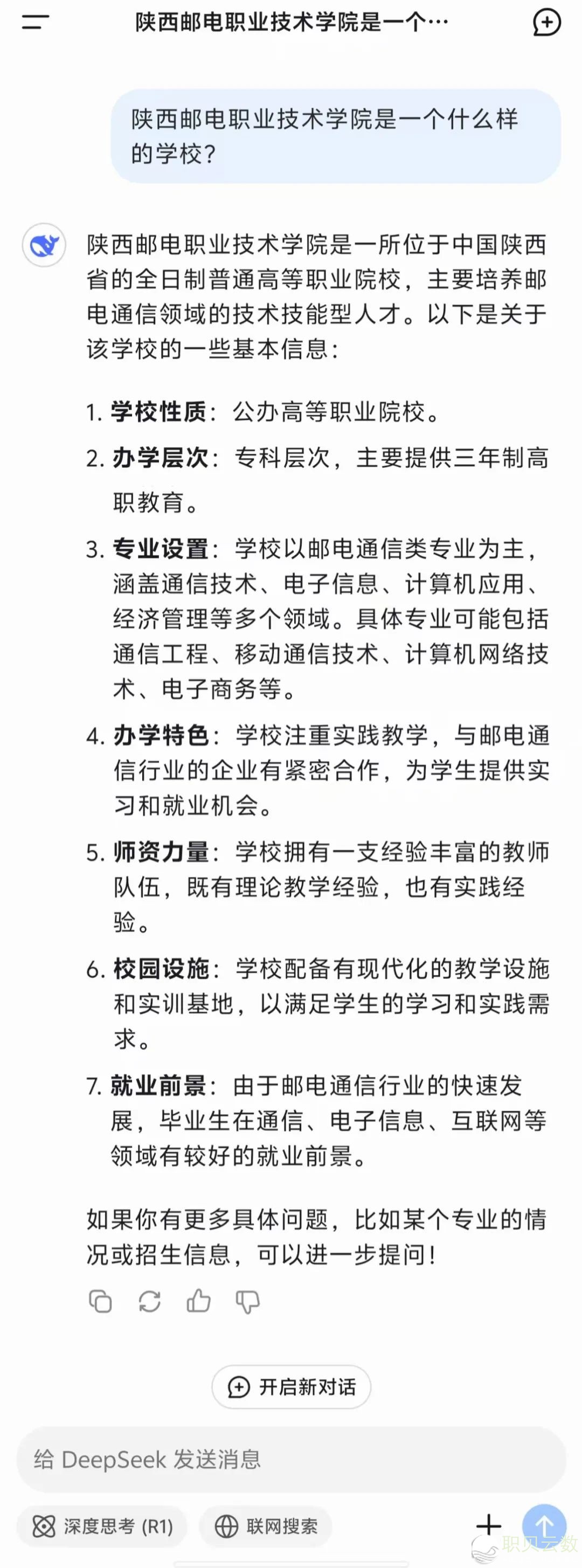
Task: Like the response with thumbs up
Action: point(198,1301)
